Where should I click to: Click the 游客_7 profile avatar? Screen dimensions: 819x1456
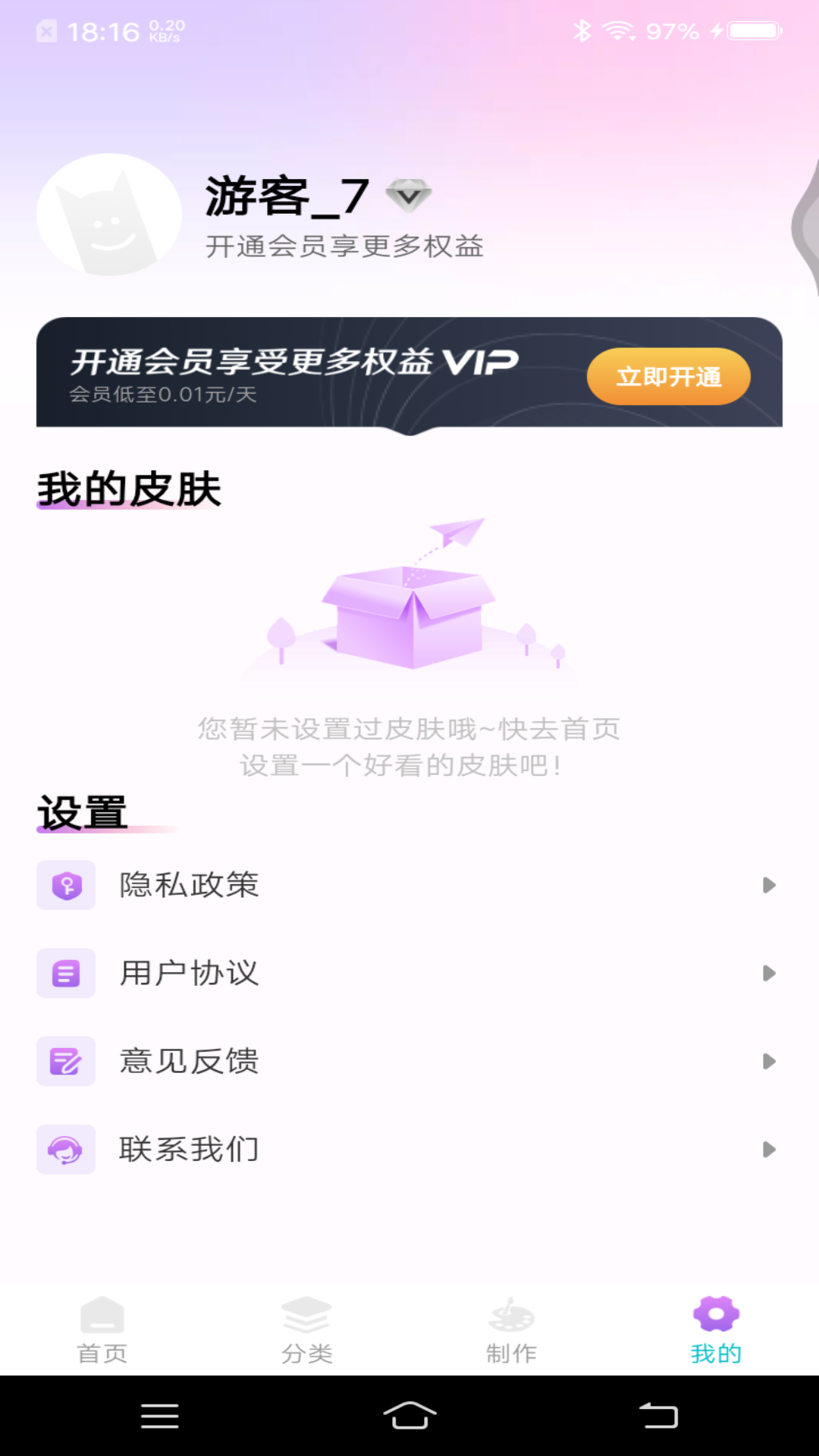pyautogui.click(x=108, y=216)
